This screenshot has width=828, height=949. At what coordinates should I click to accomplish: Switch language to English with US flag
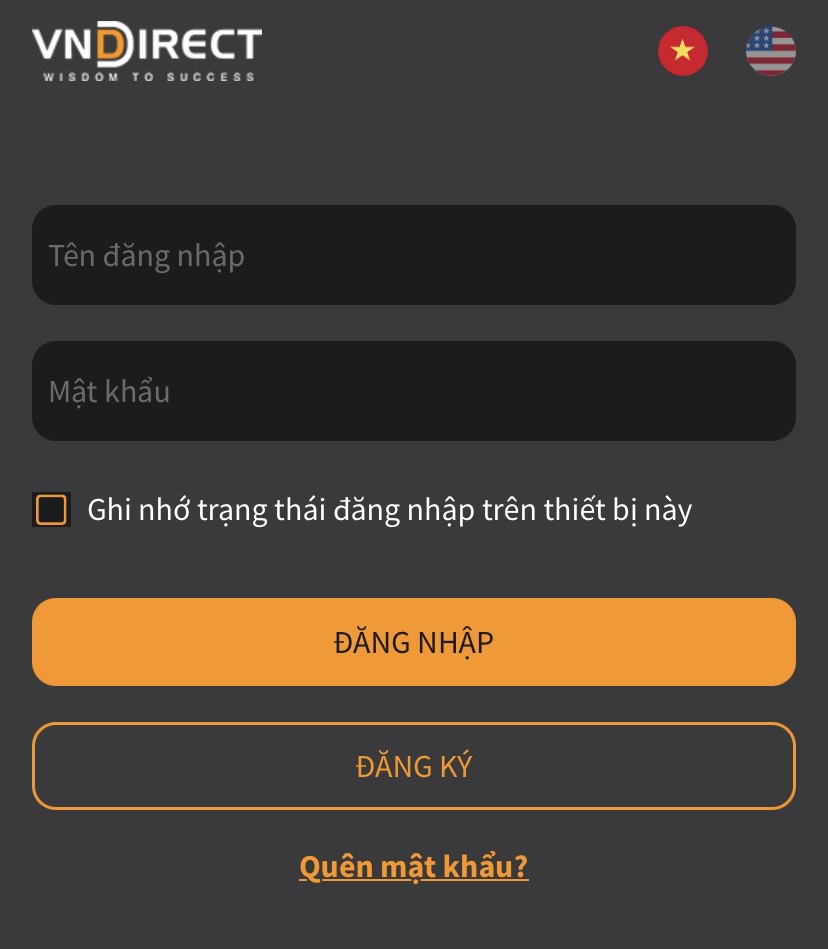[770, 51]
